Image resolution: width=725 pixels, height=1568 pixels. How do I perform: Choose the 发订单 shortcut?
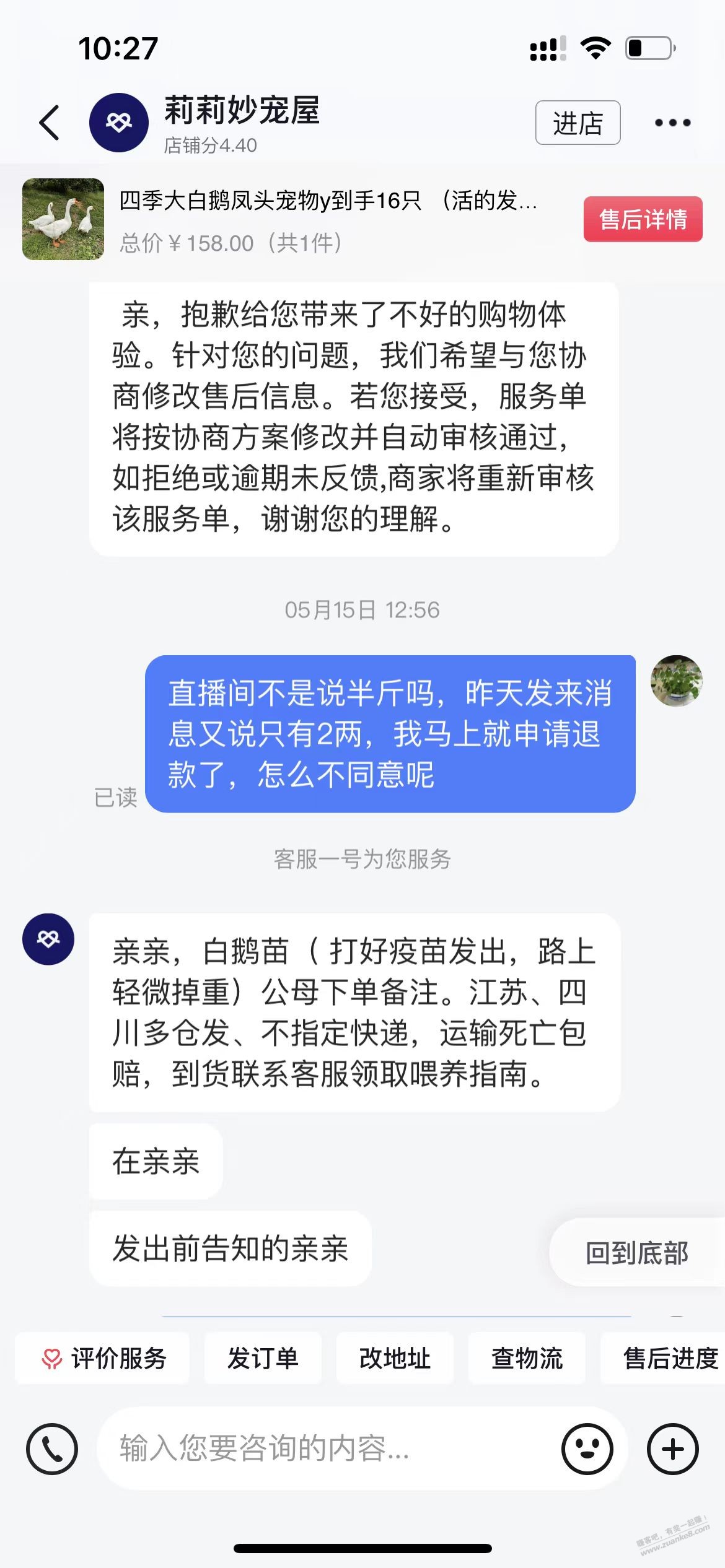(263, 1359)
